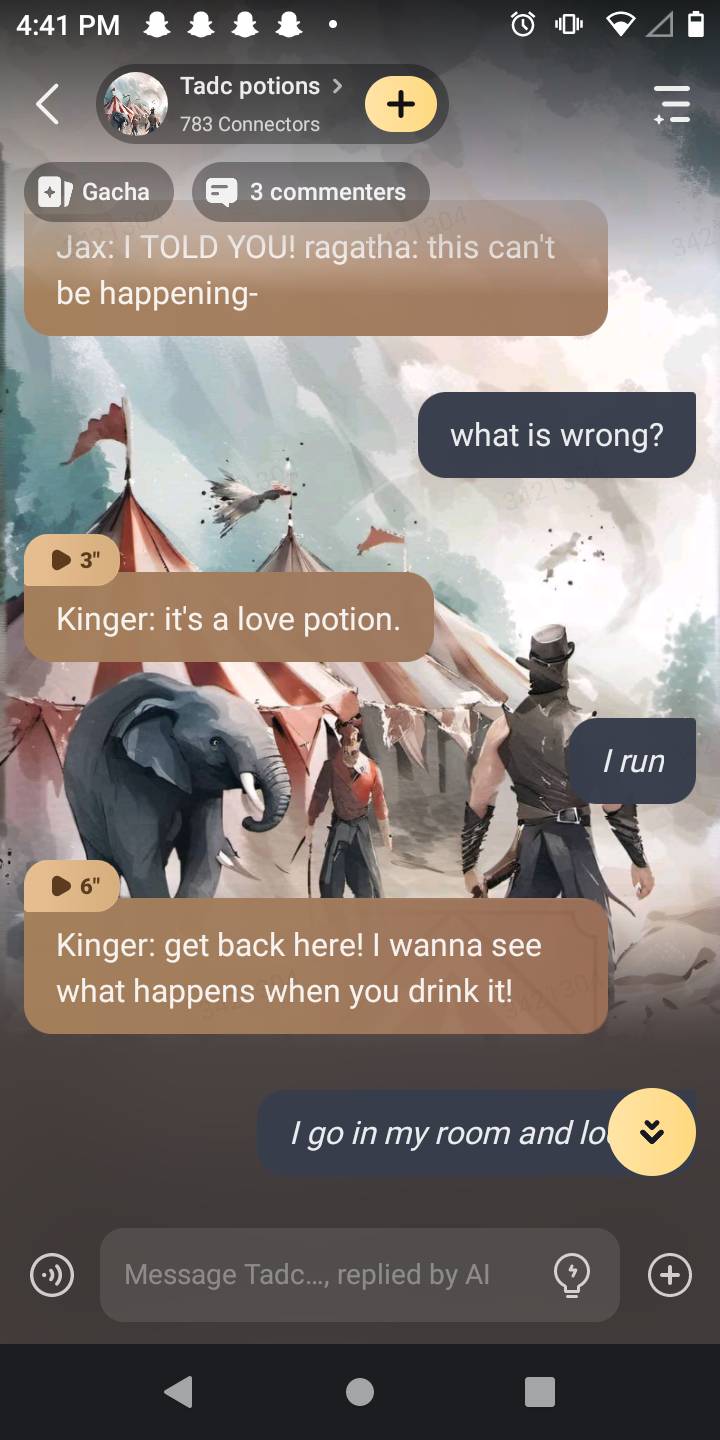Go back from the chat
Screen dimensions: 720x1440
pos(47,104)
